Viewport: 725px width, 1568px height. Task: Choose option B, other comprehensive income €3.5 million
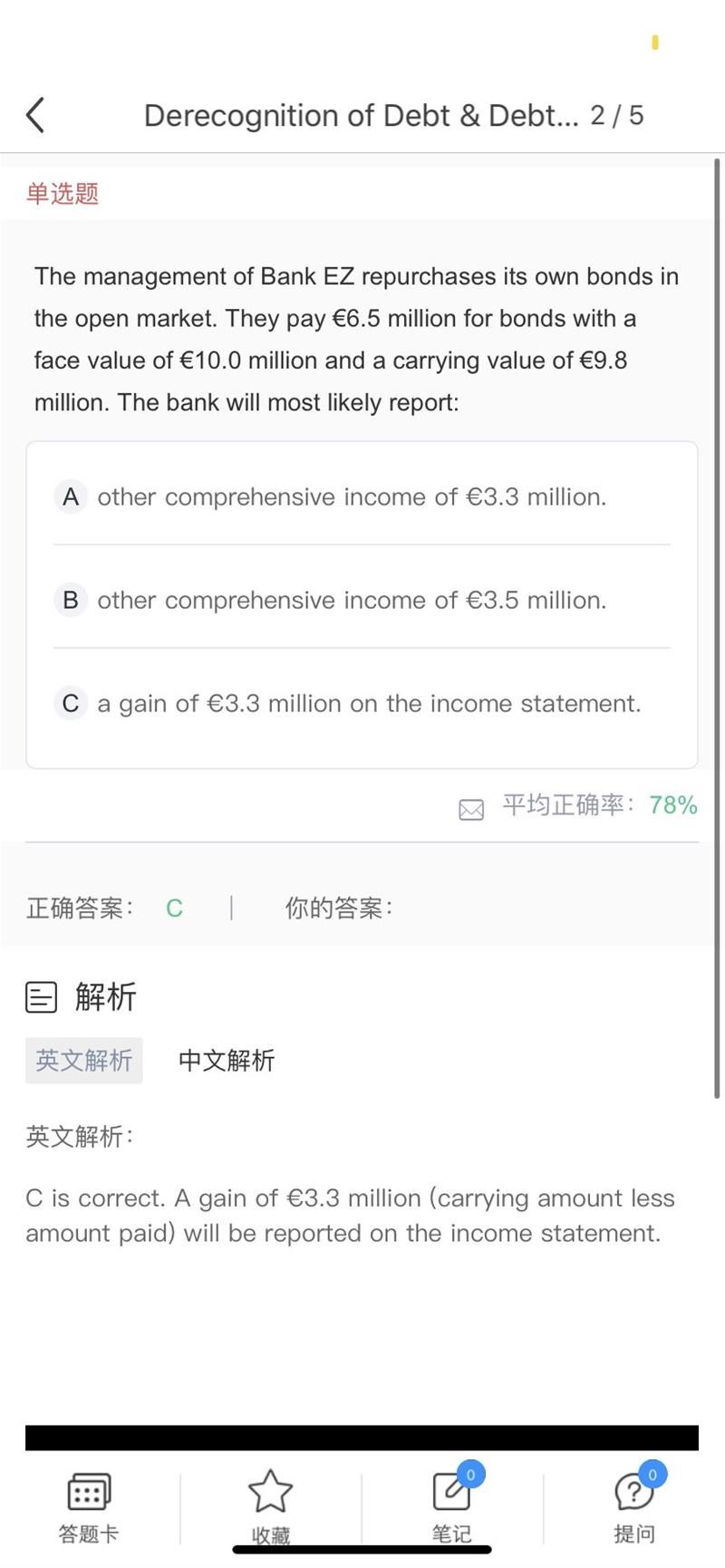352,600
